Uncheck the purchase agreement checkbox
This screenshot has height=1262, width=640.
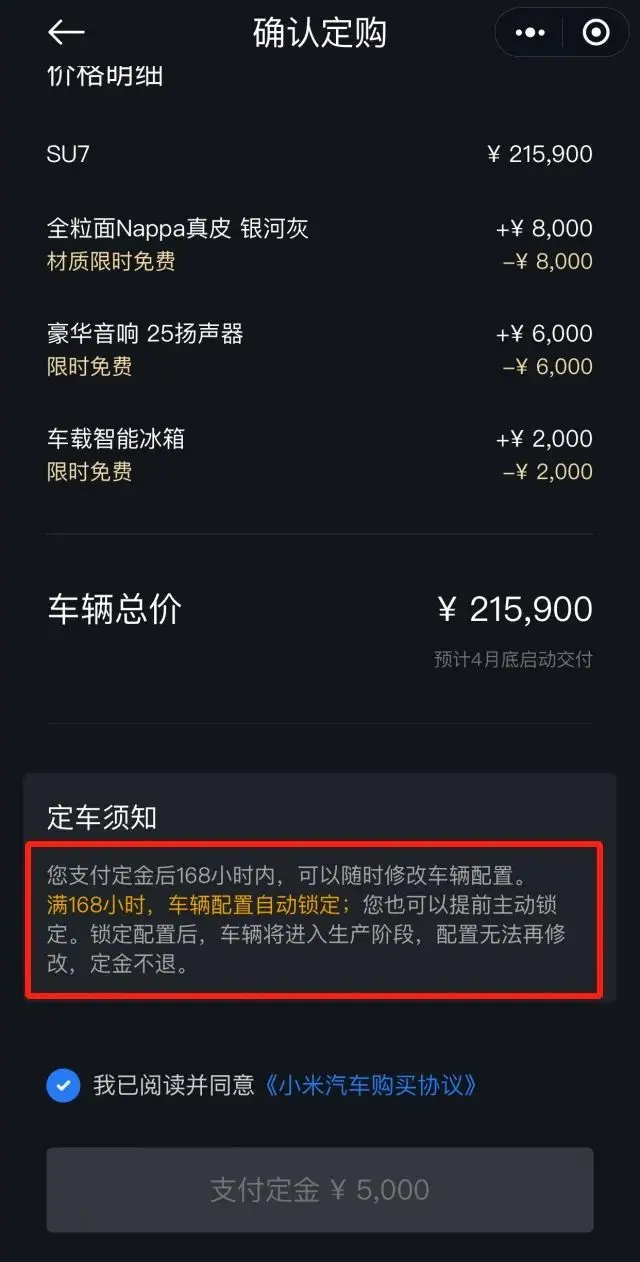(63, 1085)
